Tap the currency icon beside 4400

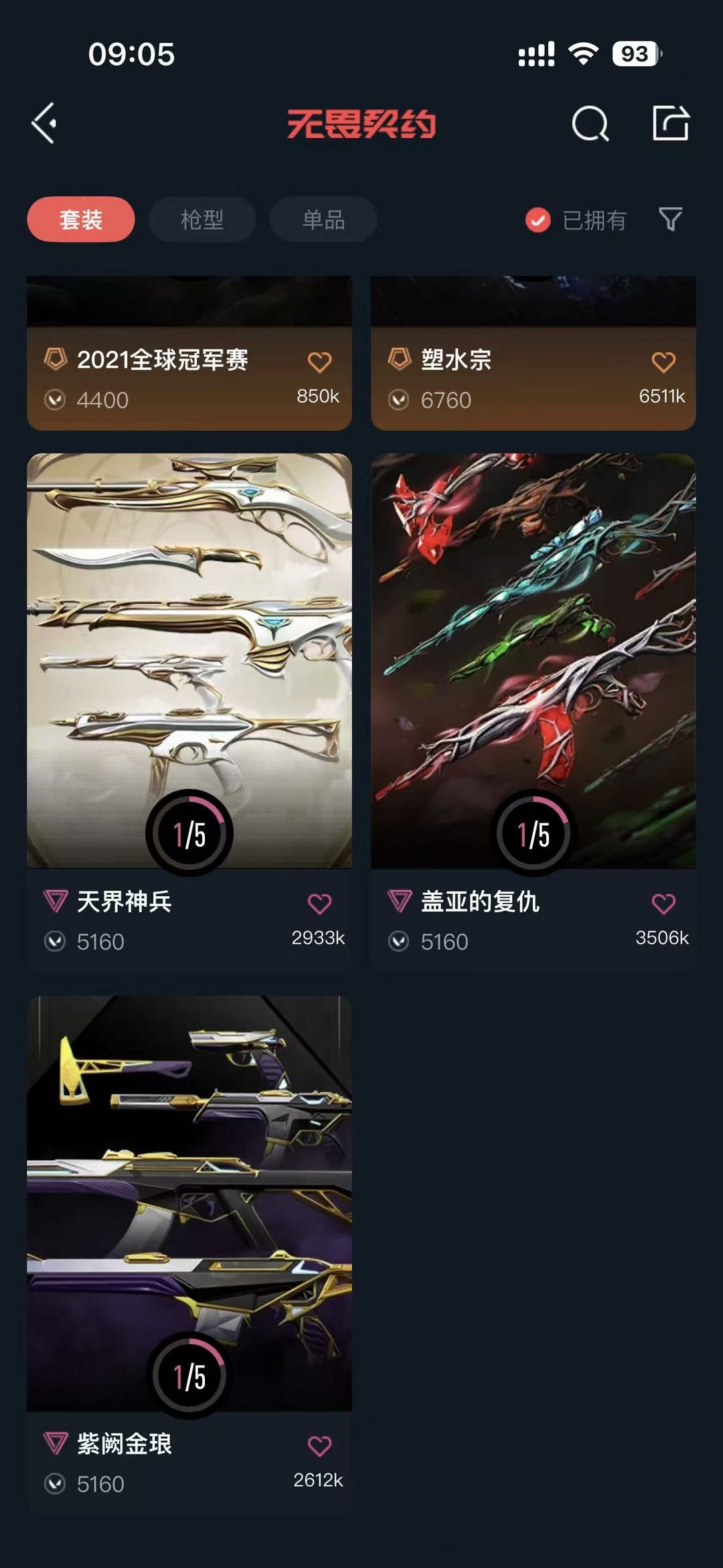58,400
